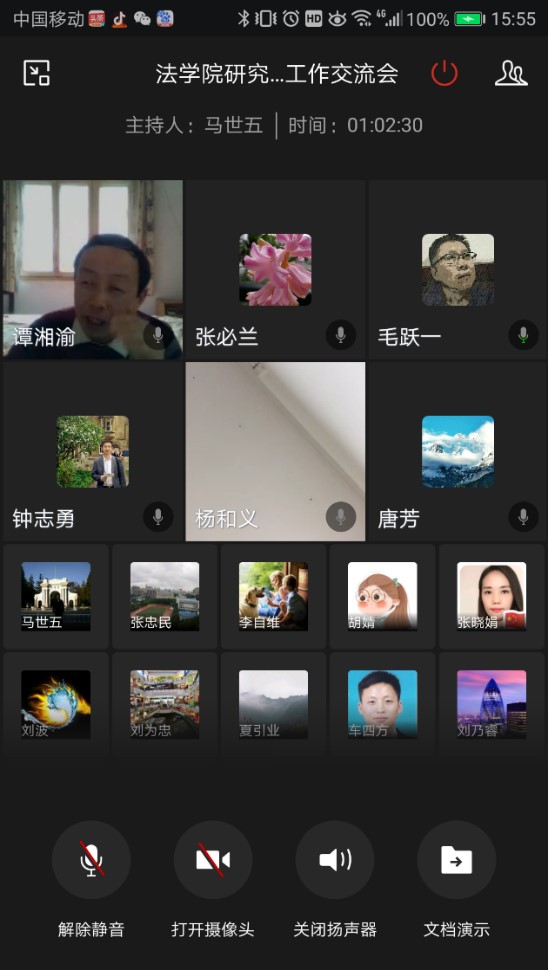Turn off speaker via 关闭扬声器

point(335,859)
